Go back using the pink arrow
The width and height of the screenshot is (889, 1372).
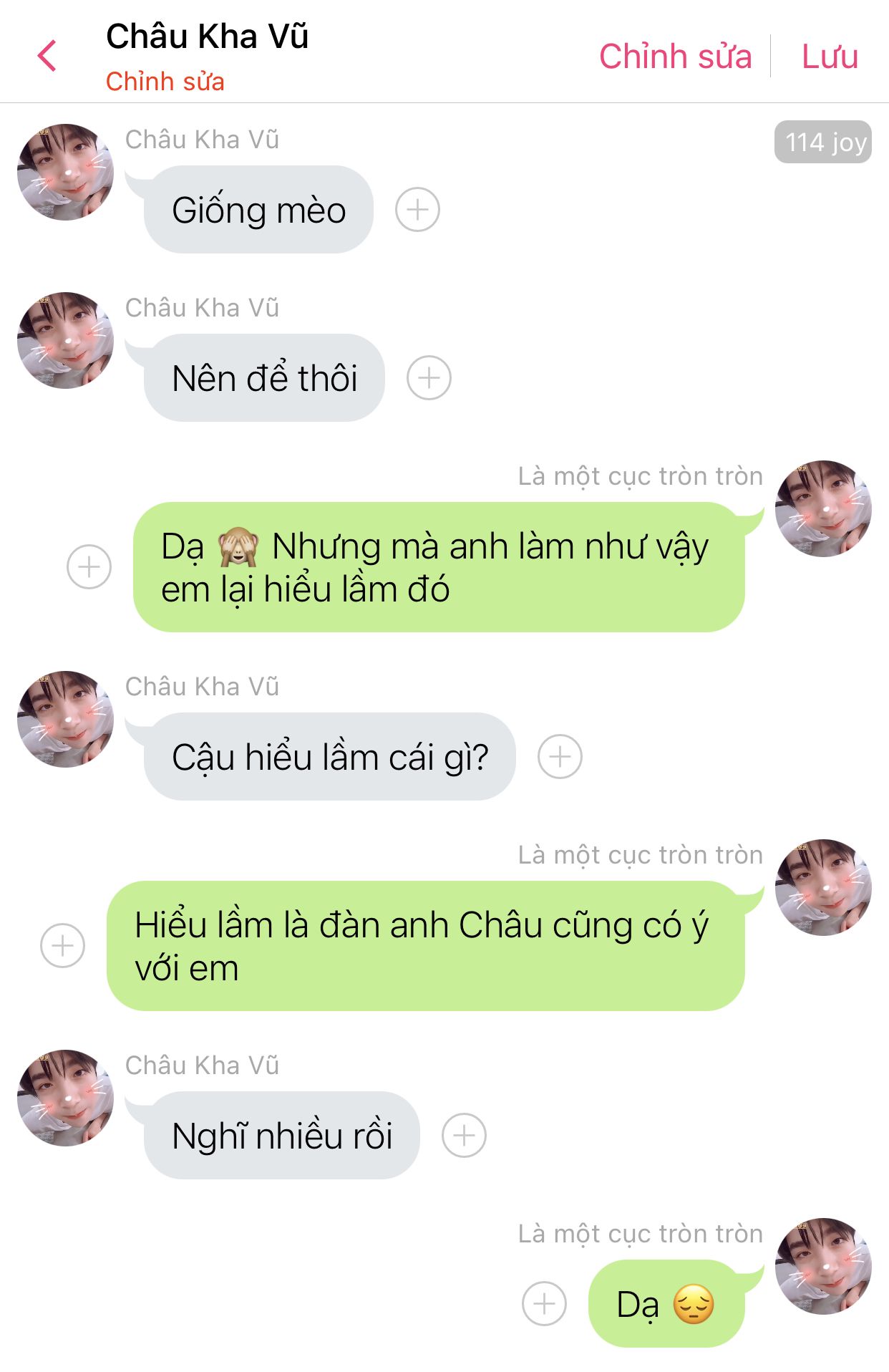pyautogui.click(x=47, y=56)
